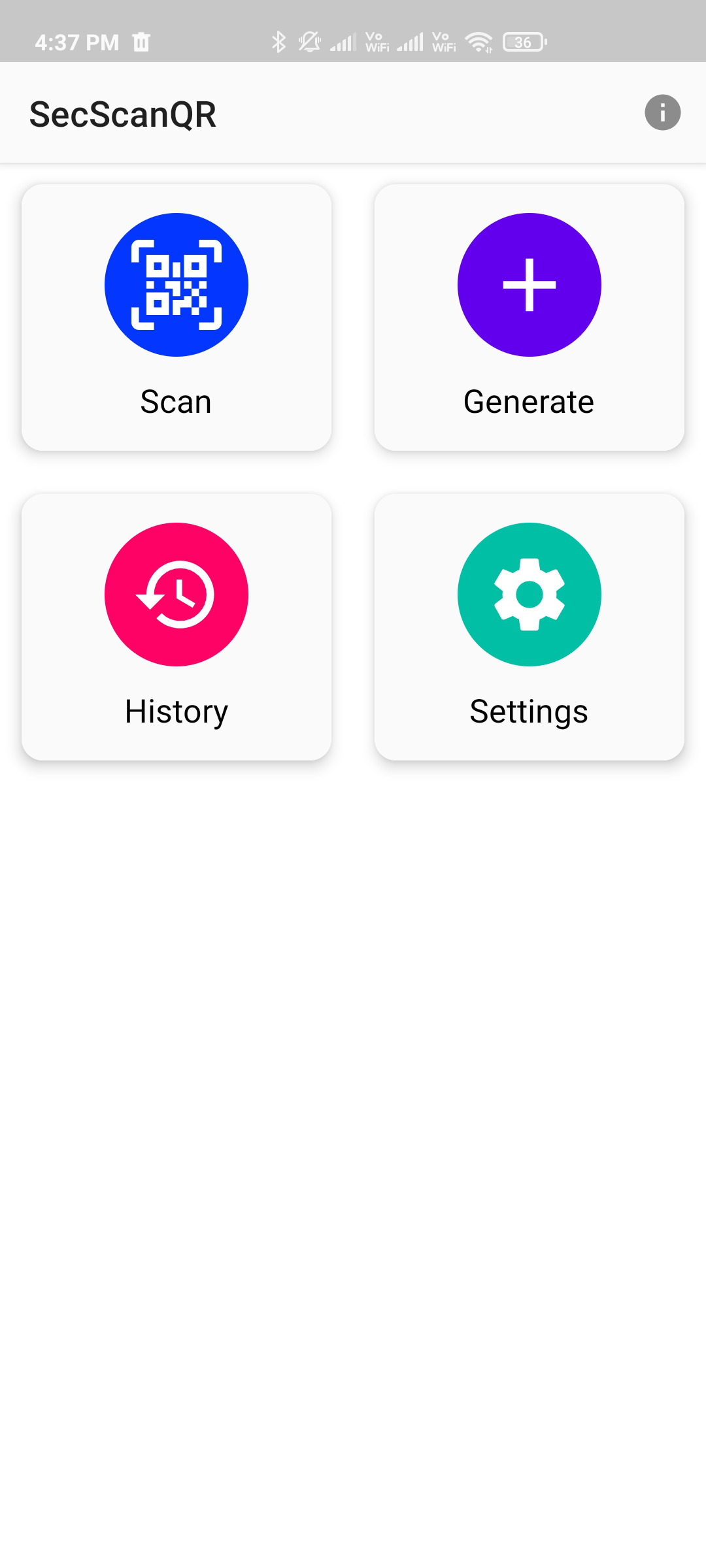Tap the blue QR scanner circle
This screenshot has width=706, height=1568.
point(175,282)
